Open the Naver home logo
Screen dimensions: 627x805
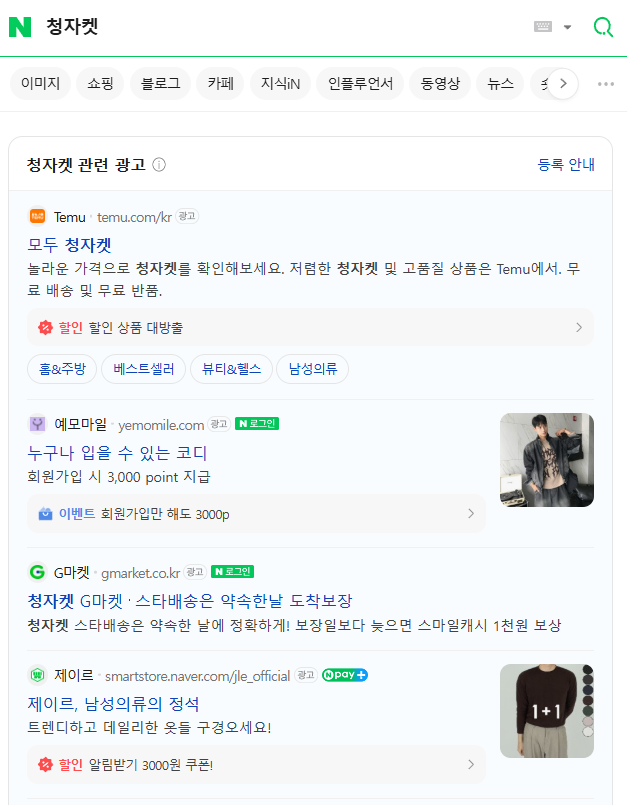tap(20, 27)
